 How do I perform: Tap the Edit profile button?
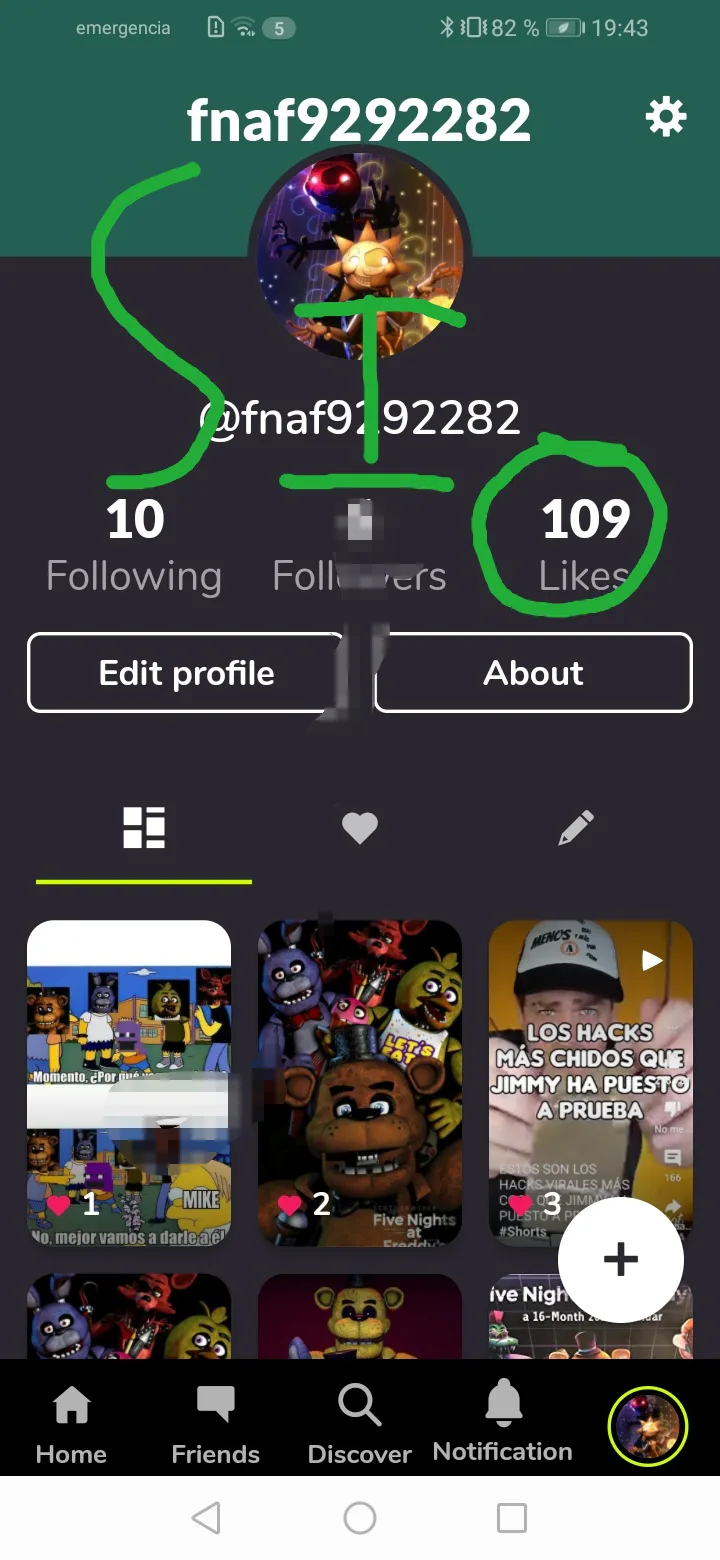click(186, 673)
